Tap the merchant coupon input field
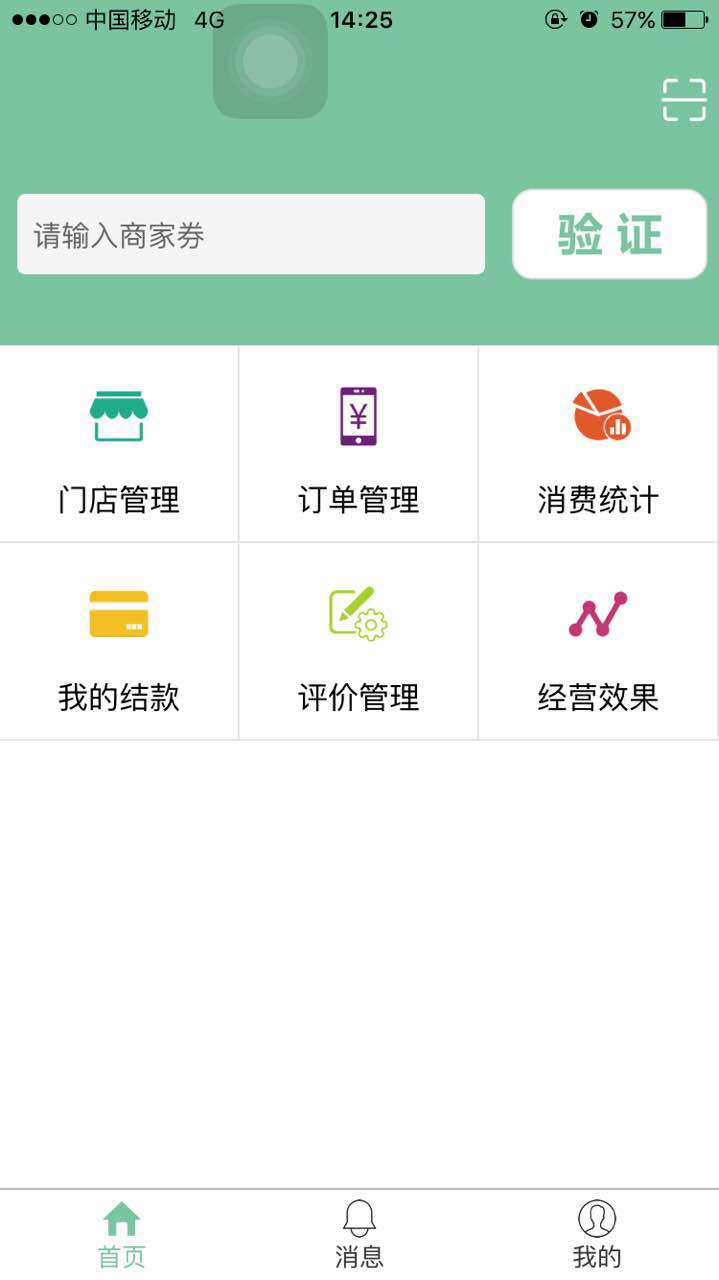Image resolution: width=719 pixels, height=1280 pixels. 250,235
